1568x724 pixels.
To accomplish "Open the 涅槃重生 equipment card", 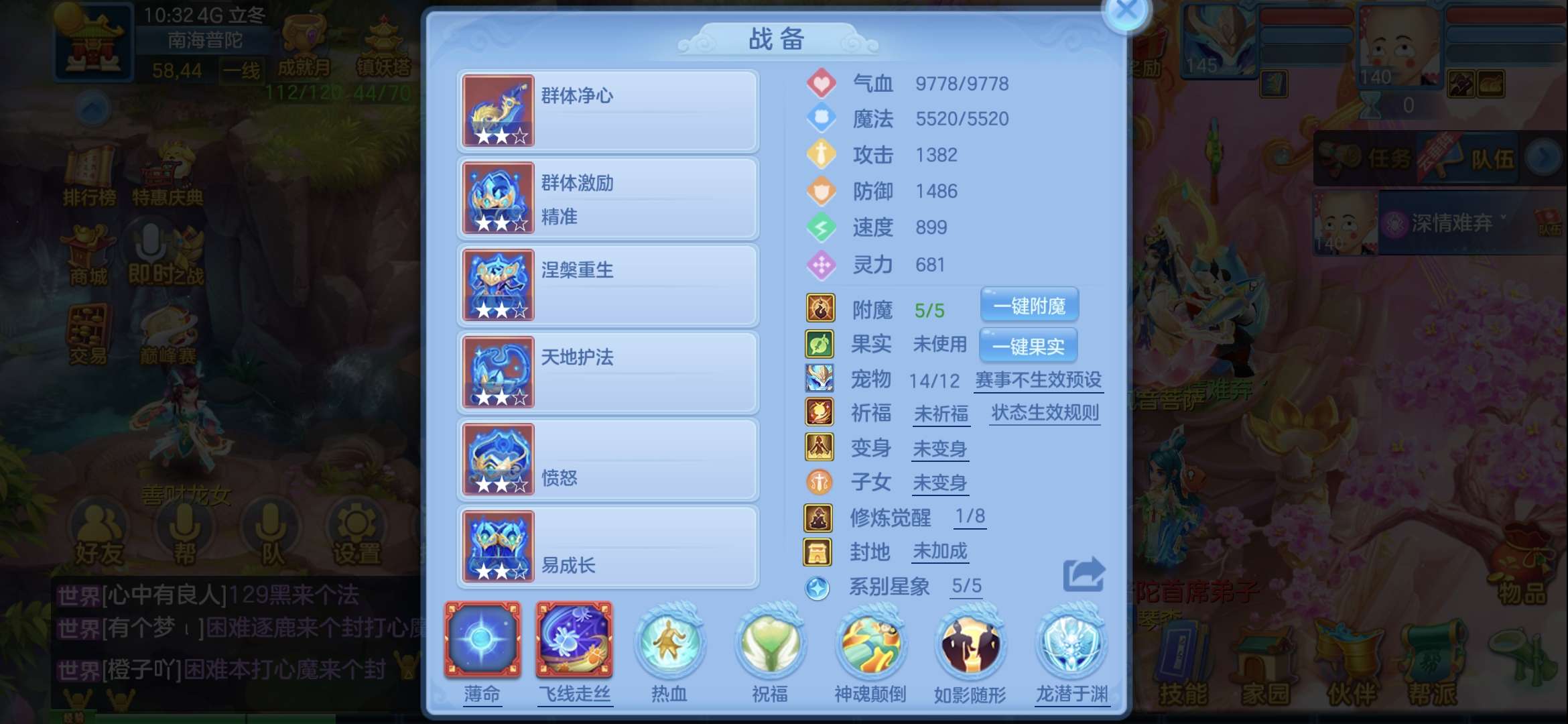I will tap(608, 286).
